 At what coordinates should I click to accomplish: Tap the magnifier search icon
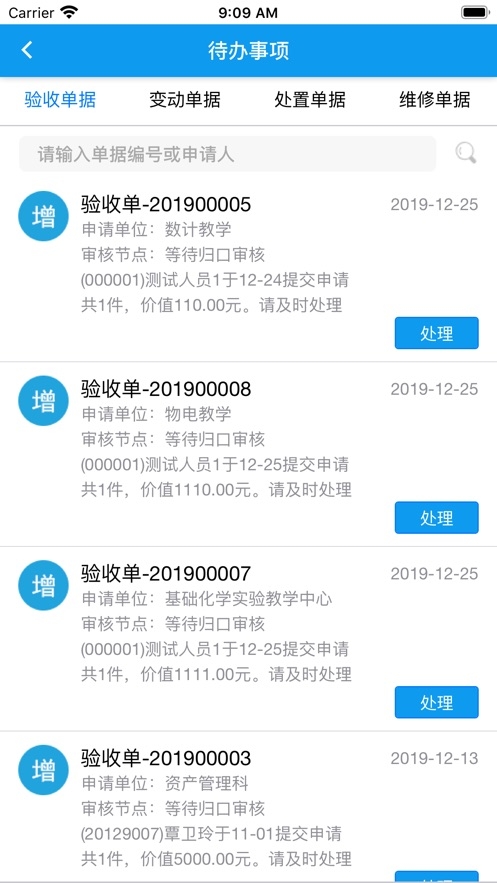pos(465,153)
